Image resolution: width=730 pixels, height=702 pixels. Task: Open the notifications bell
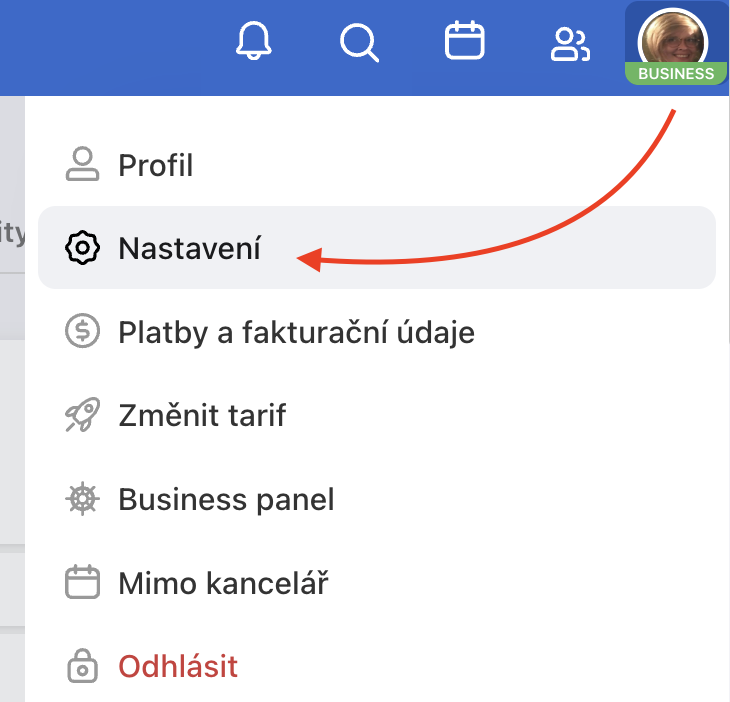(x=253, y=42)
